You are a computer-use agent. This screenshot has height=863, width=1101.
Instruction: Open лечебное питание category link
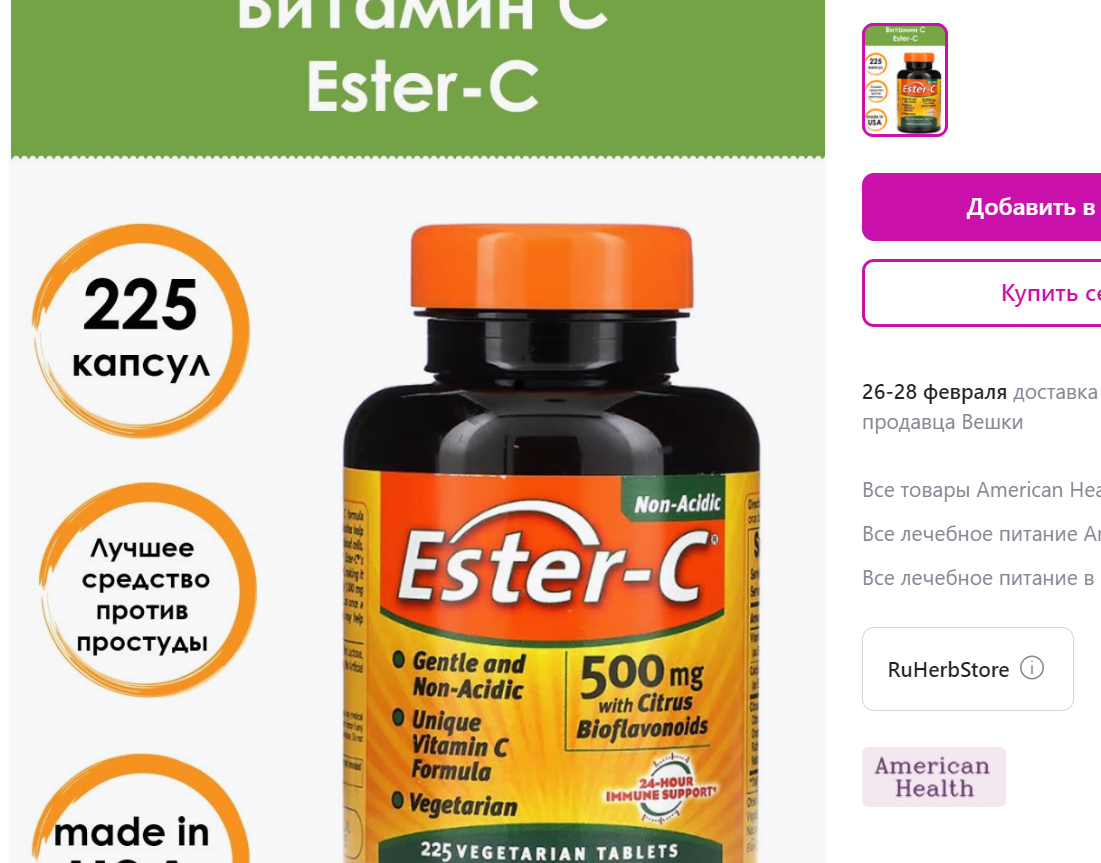click(x=980, y=578)
